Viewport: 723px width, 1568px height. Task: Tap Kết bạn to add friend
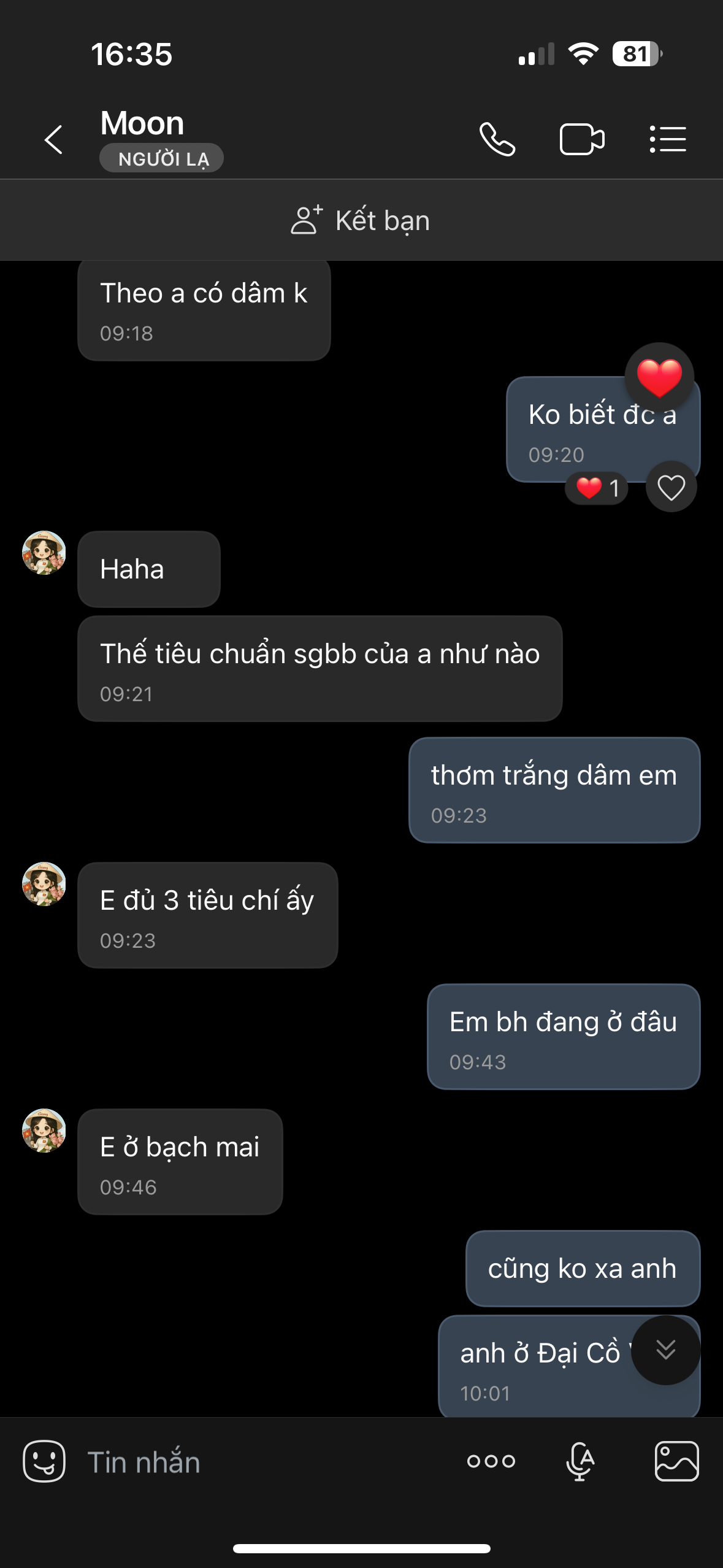pos(361,220)
